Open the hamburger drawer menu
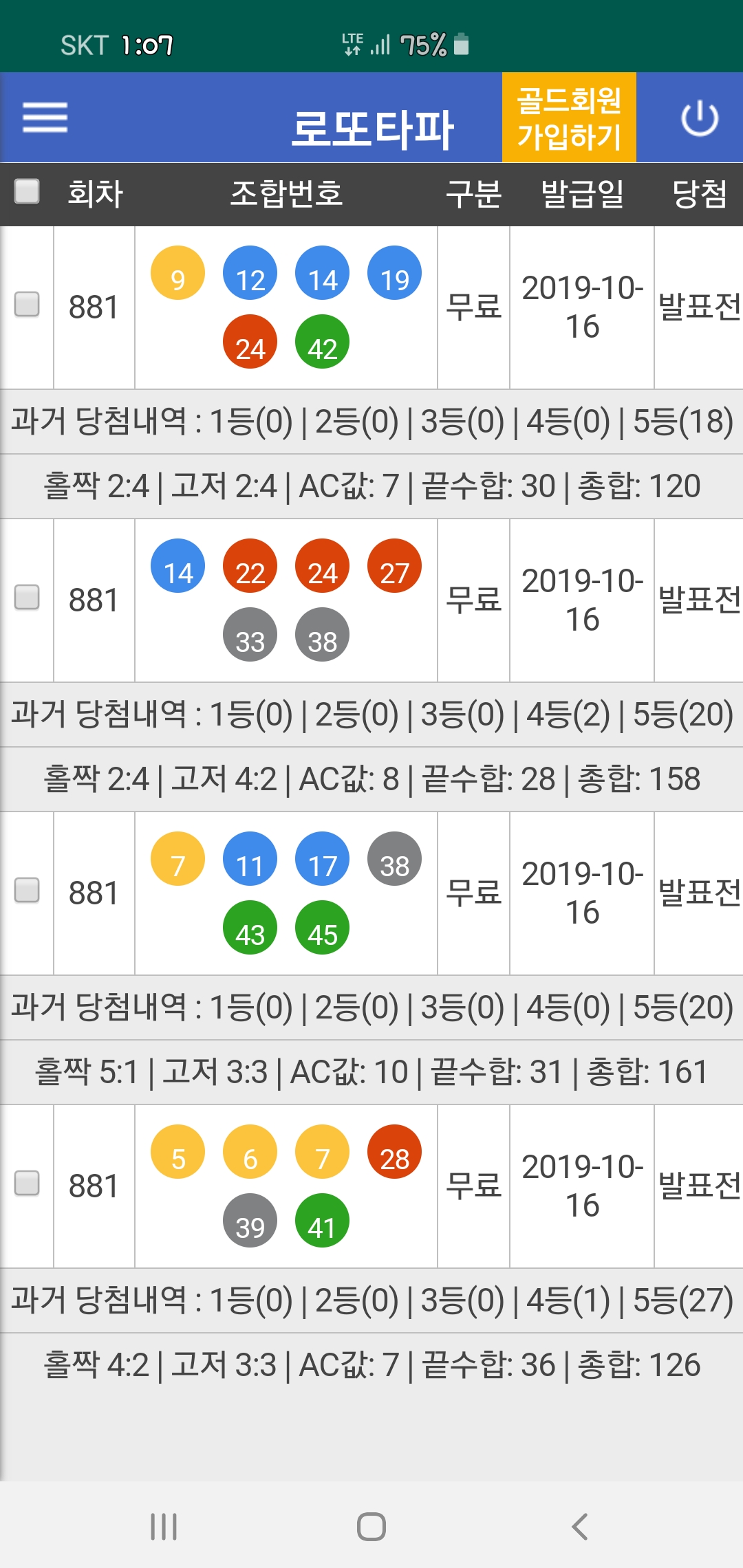 coord(45,117)
